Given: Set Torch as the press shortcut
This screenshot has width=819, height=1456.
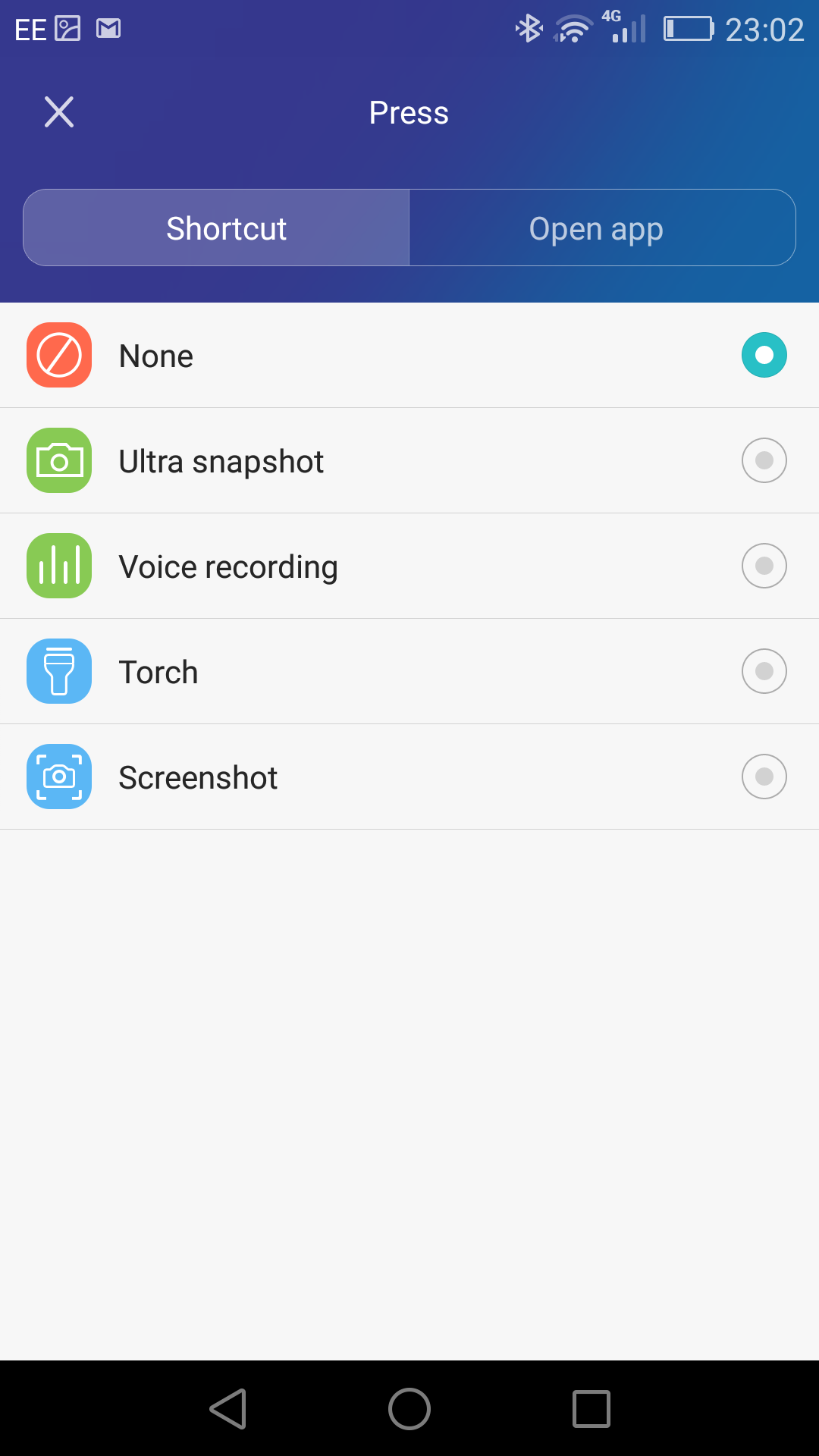Looking at the screenshot, I should click(409, 671).
